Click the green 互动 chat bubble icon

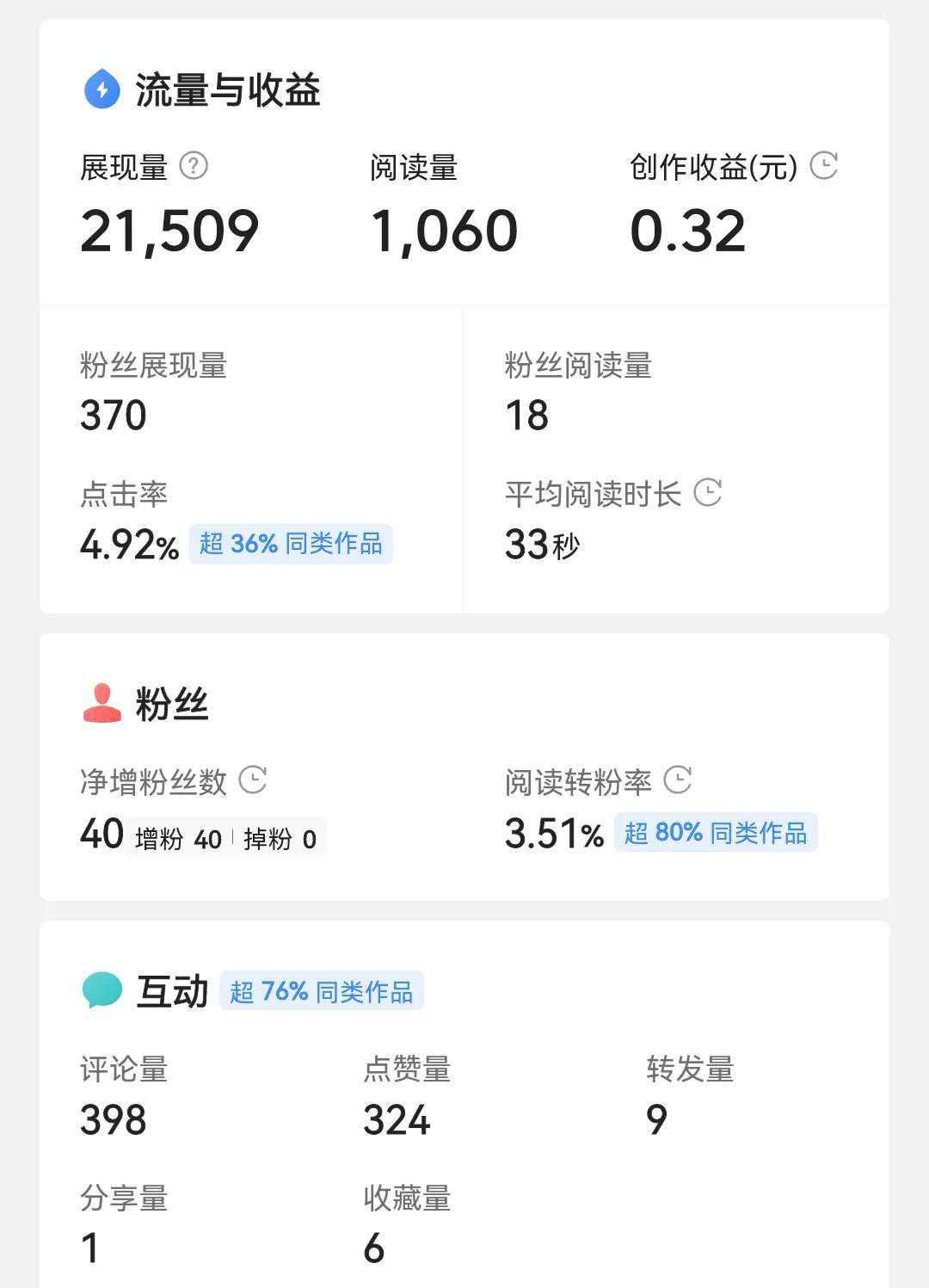(101, 989)
